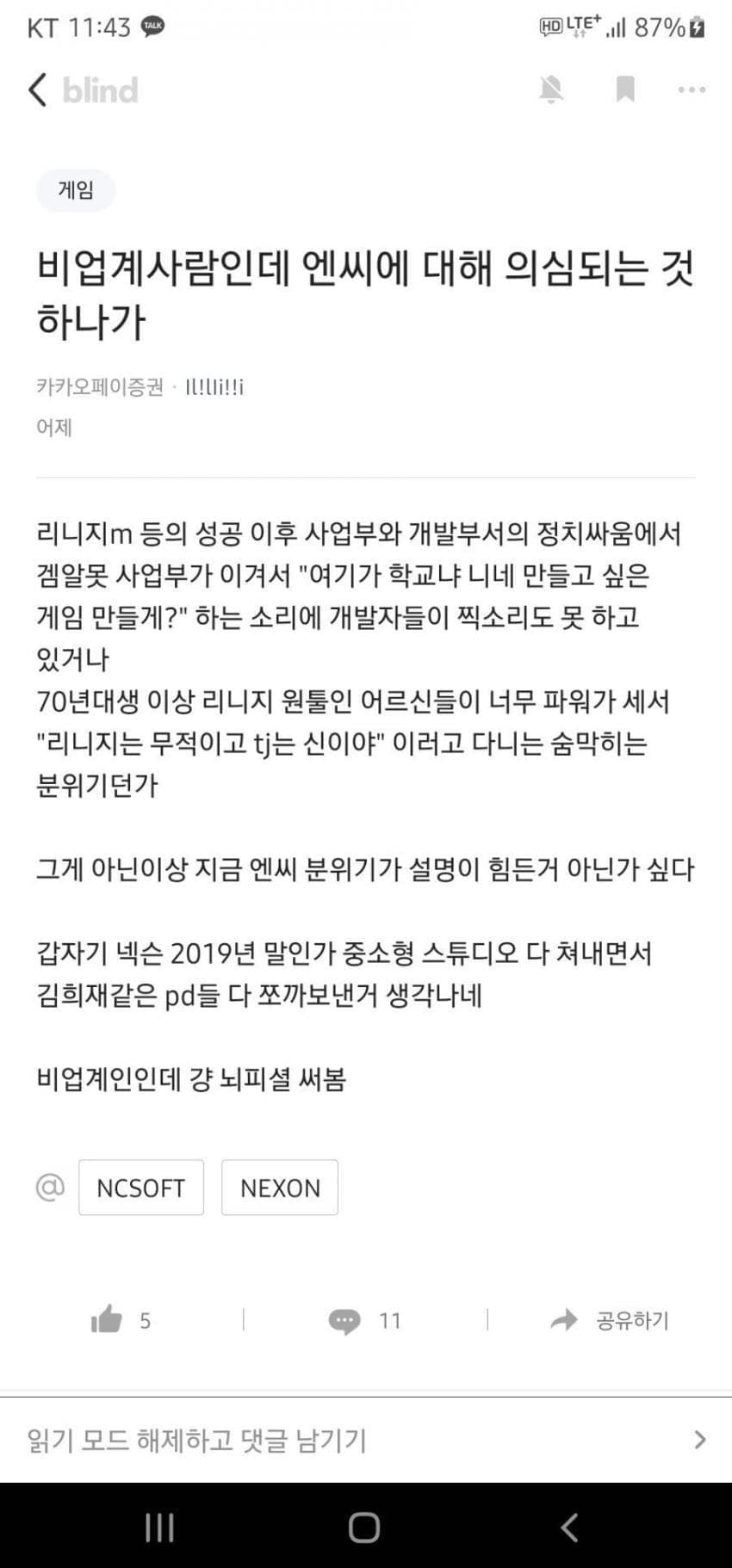Open the three-dot overflow menu

(692, 90)
